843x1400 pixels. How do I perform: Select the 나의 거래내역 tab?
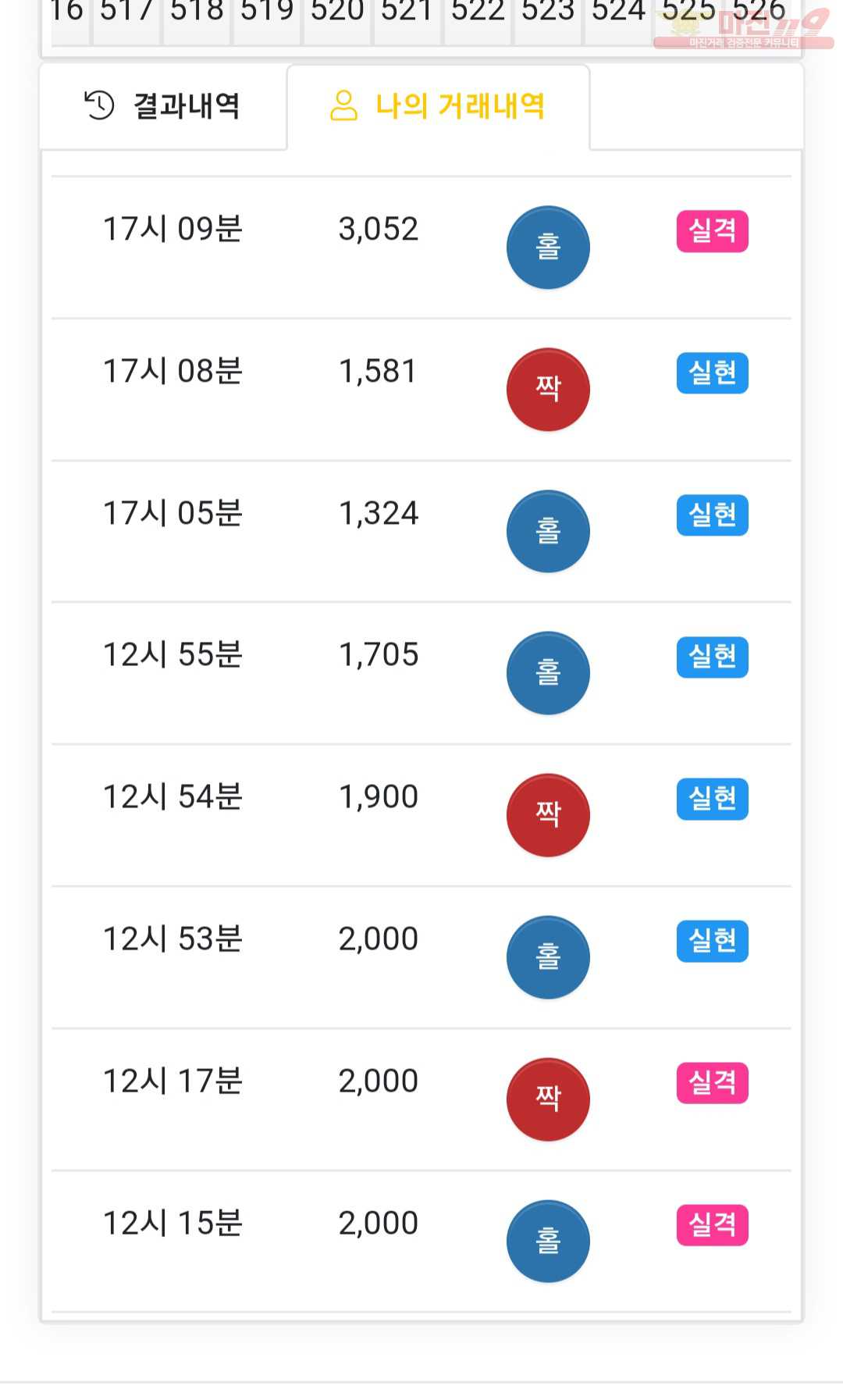[x=438, y=106]
